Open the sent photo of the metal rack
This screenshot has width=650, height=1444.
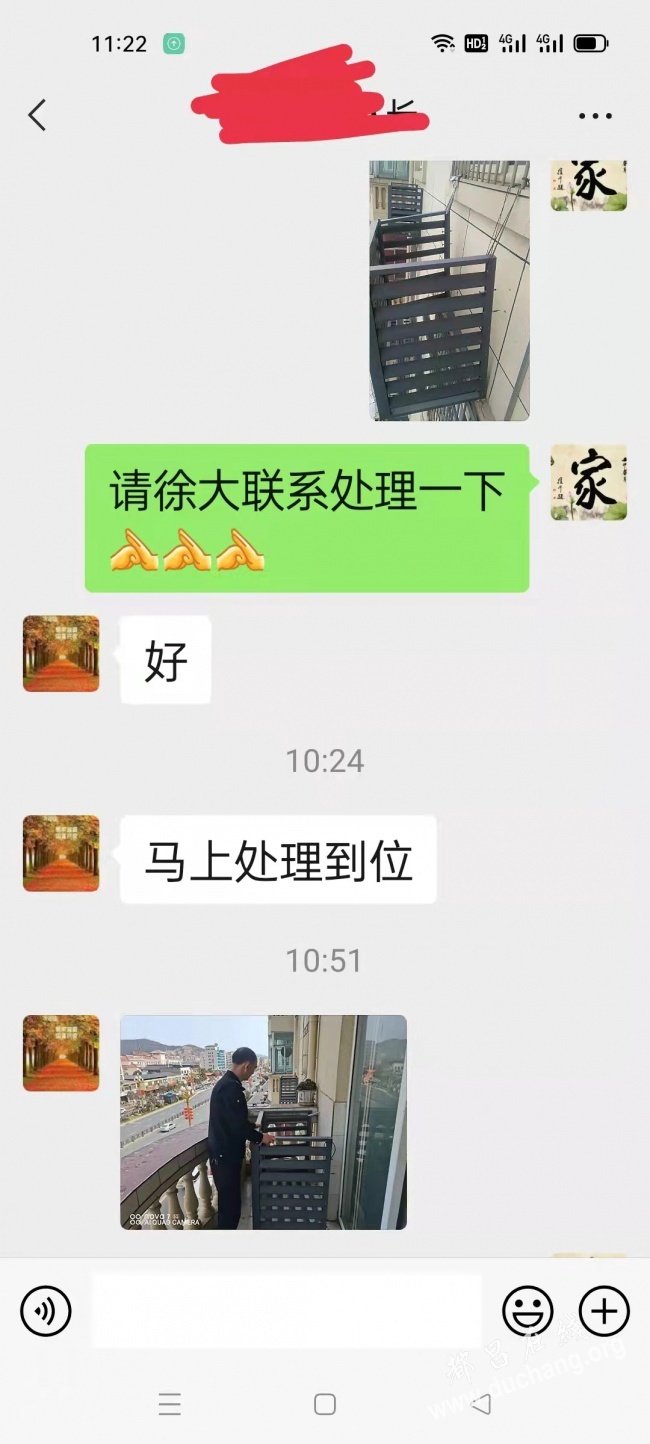click(x=449, y=290)
